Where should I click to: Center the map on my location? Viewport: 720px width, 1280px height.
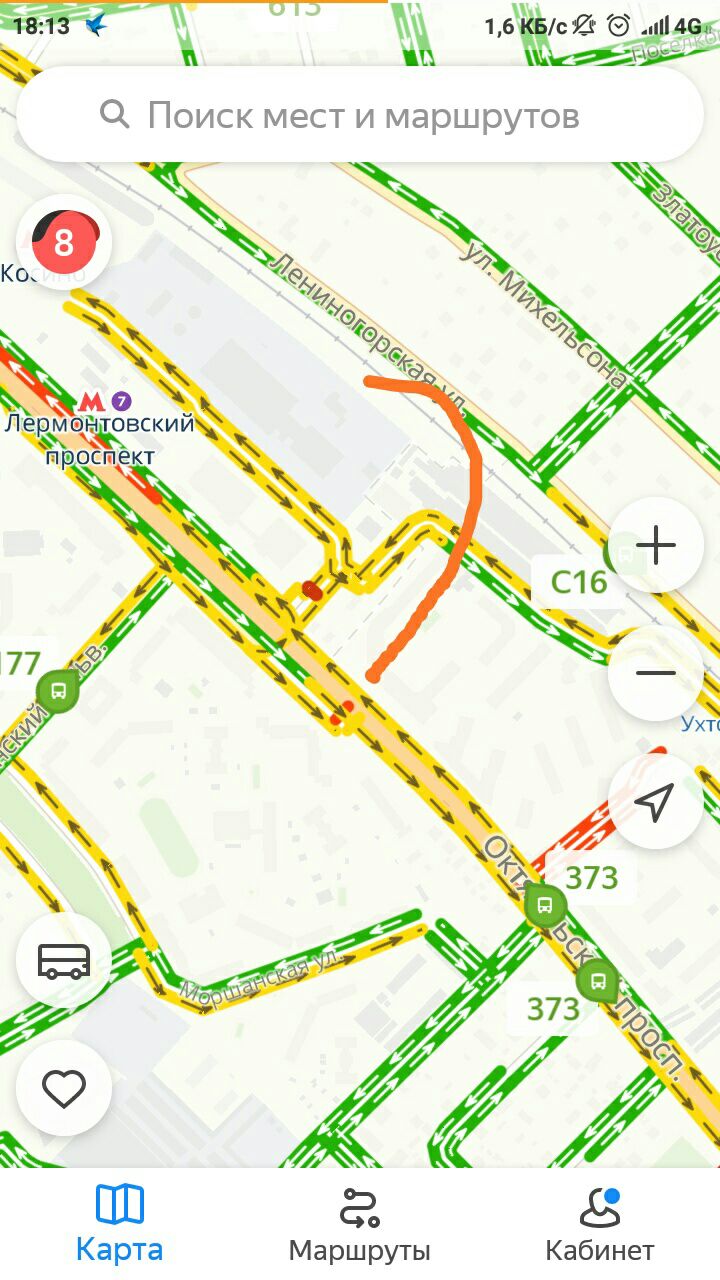655,801
